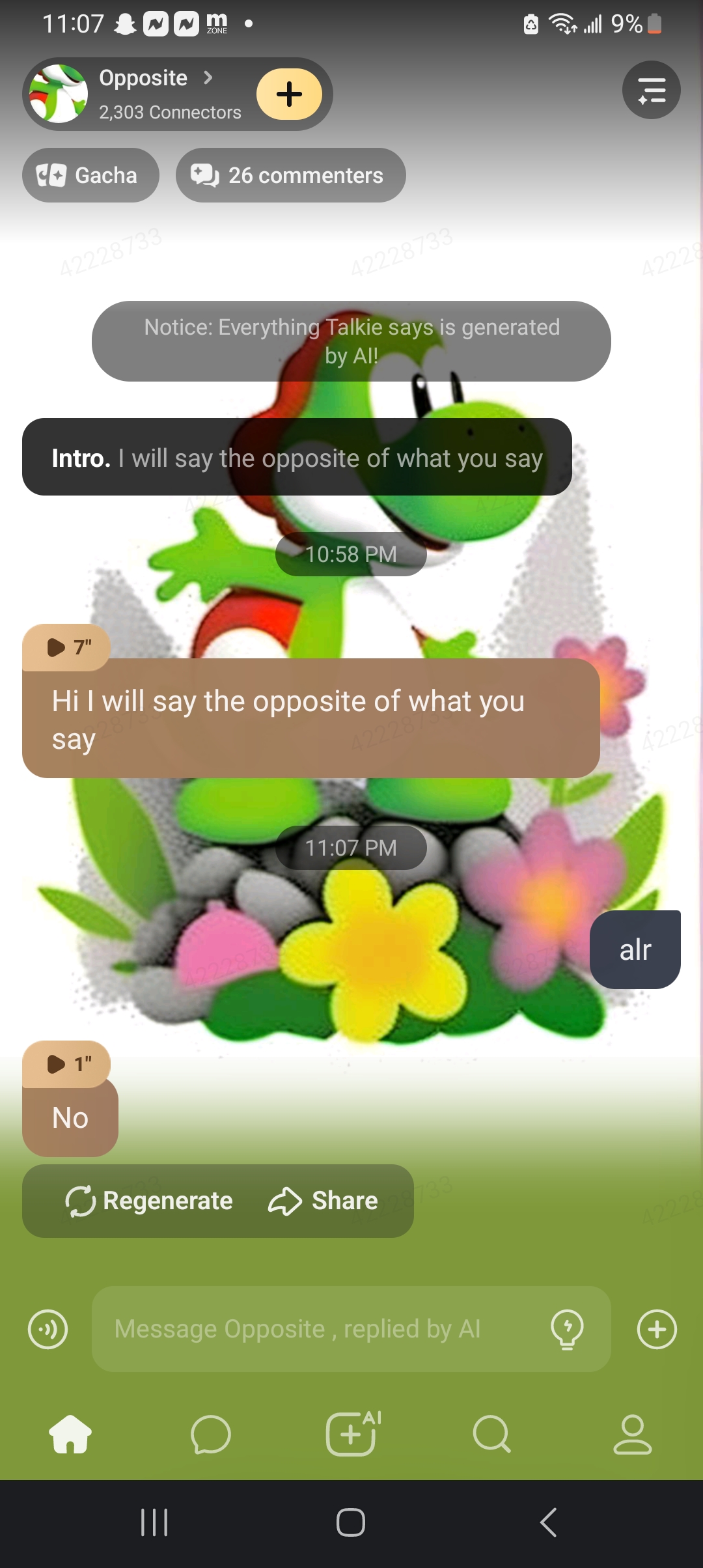Screen dimensions: 703x1568
Task: Focus the Message Opposite text field
Action: click(x=319, y=1329)
